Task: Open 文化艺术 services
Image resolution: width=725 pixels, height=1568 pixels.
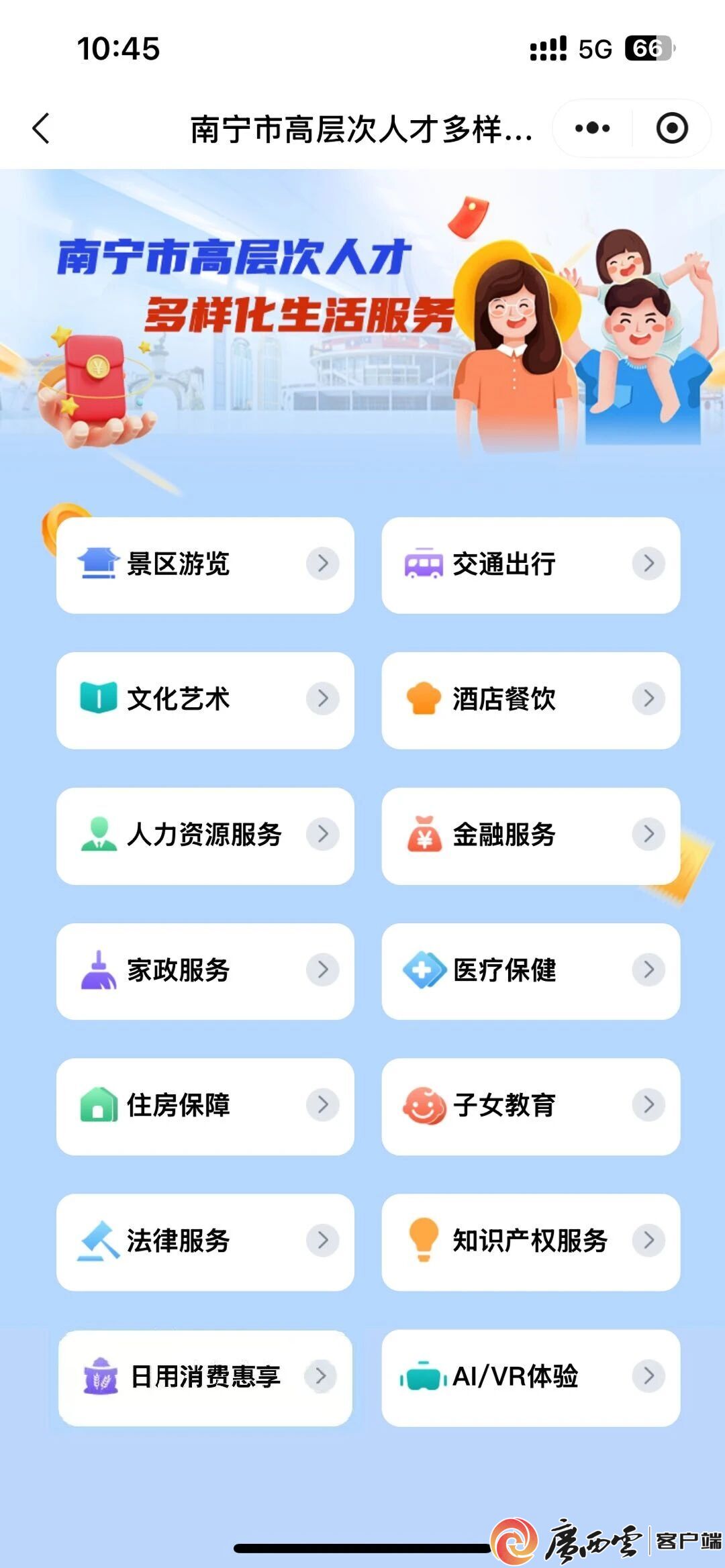Action: (205, 700)
